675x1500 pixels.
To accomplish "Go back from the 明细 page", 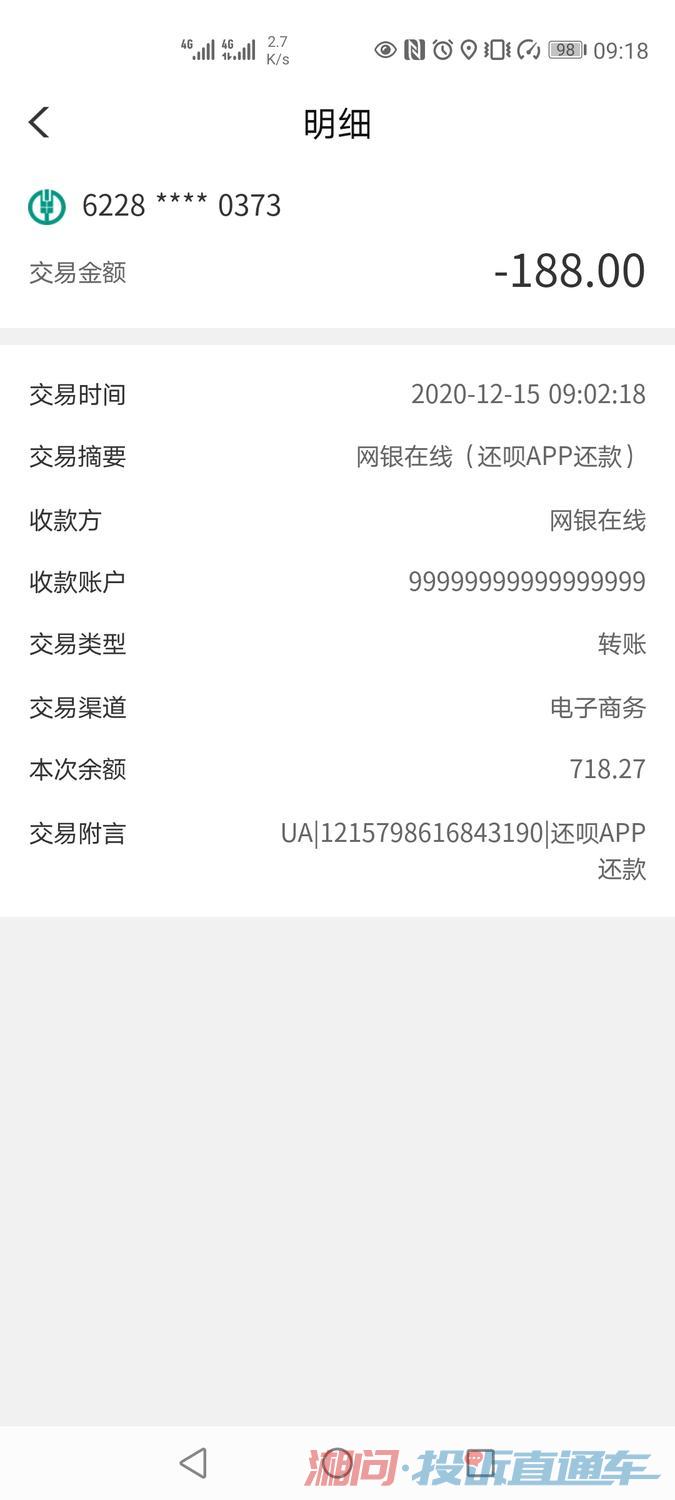I will coord(38,123).
